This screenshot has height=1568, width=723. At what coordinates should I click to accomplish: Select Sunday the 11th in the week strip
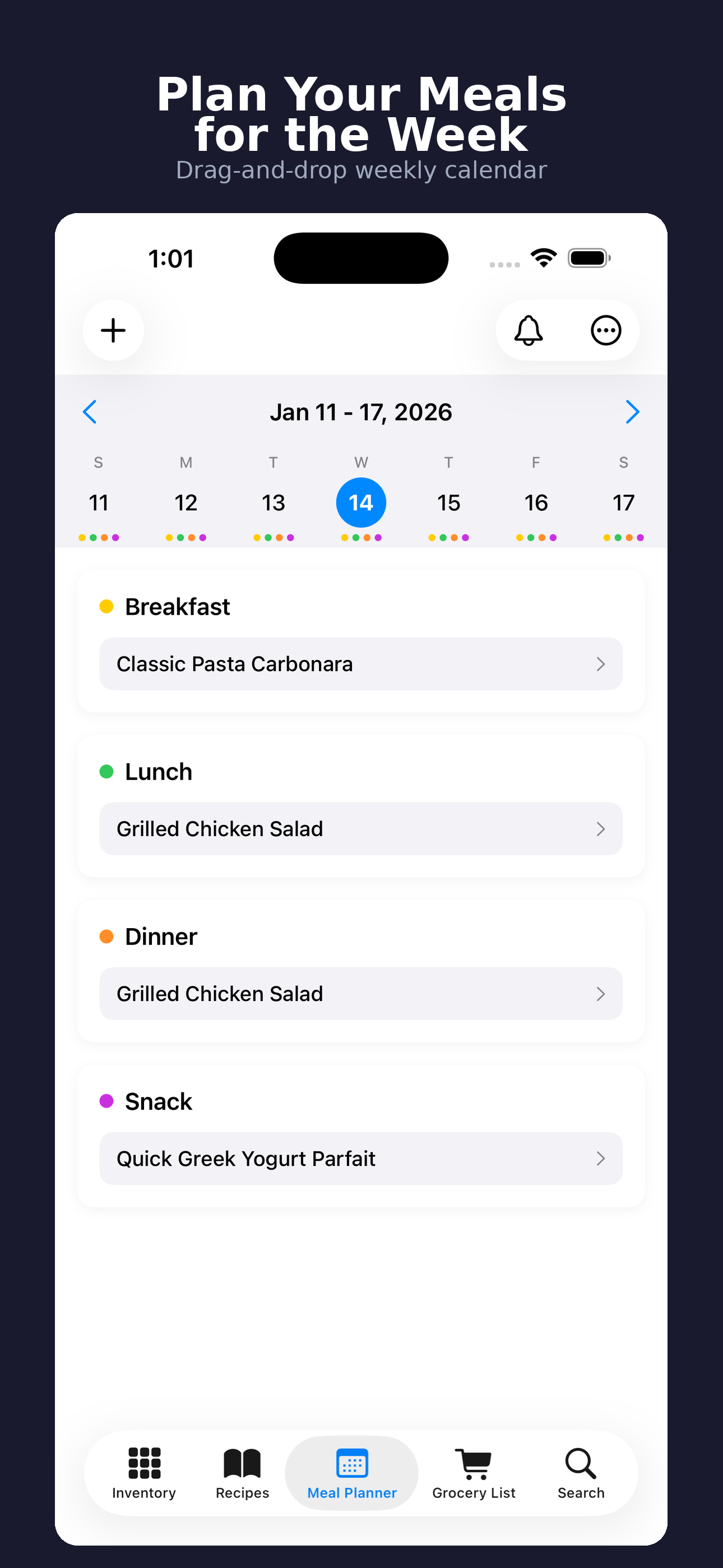click(99, 502)
